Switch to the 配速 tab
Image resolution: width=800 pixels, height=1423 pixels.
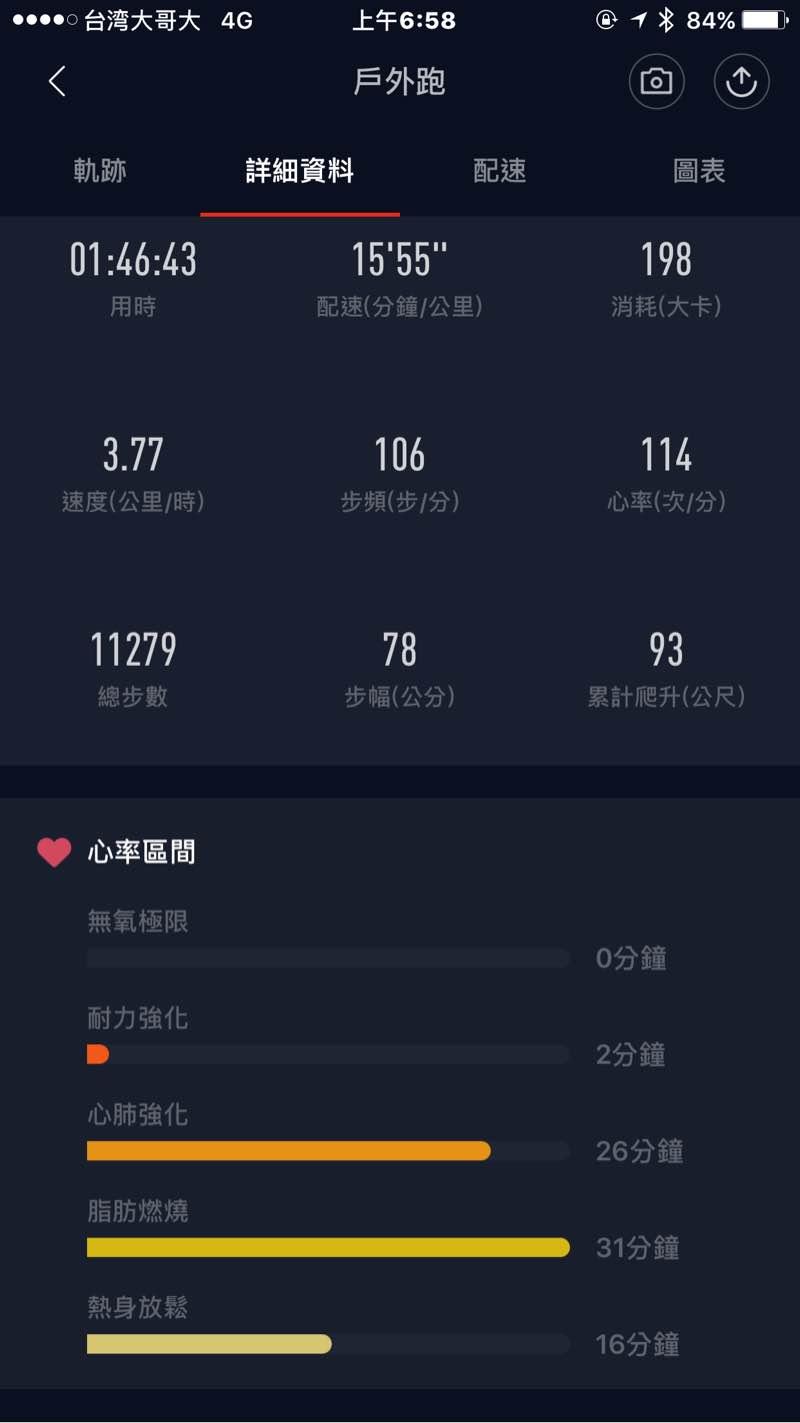coord(499,171)
